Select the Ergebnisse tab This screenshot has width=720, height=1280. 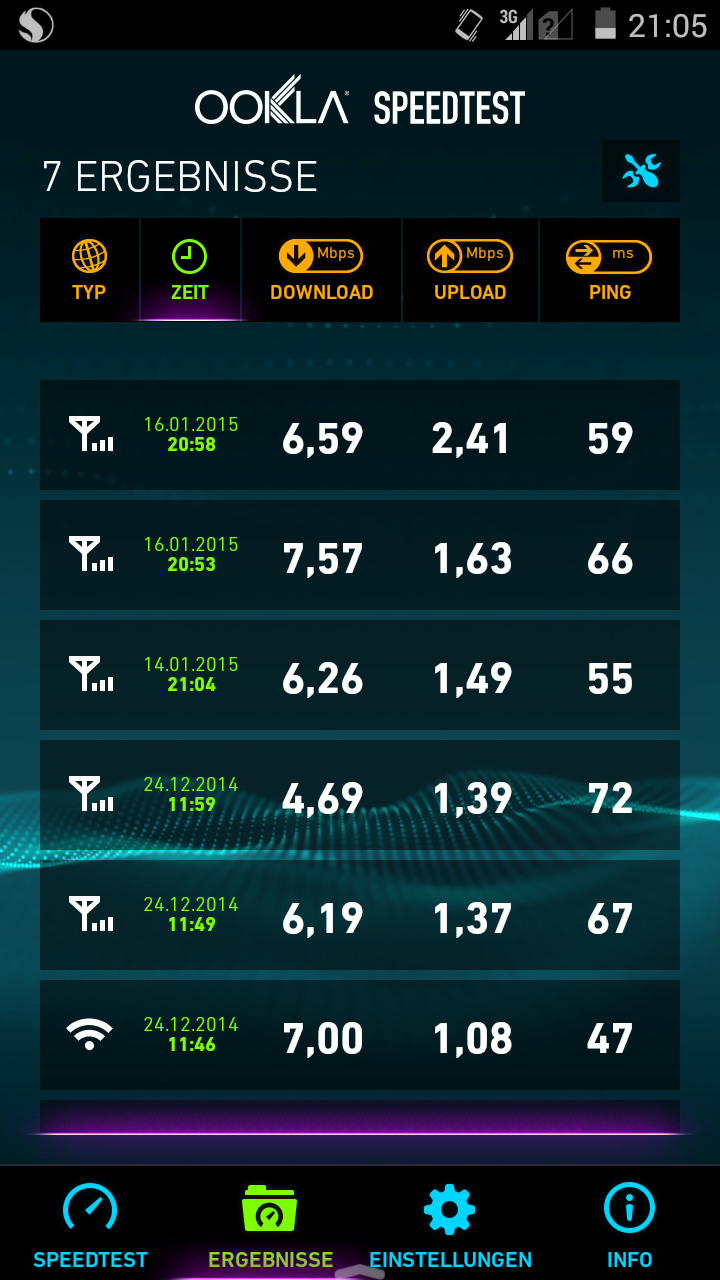tap(270, 1225)
